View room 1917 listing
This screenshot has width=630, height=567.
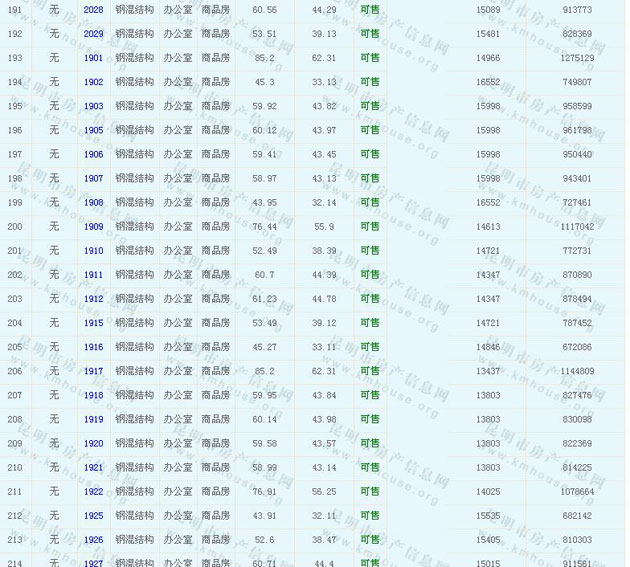(93, 371)
